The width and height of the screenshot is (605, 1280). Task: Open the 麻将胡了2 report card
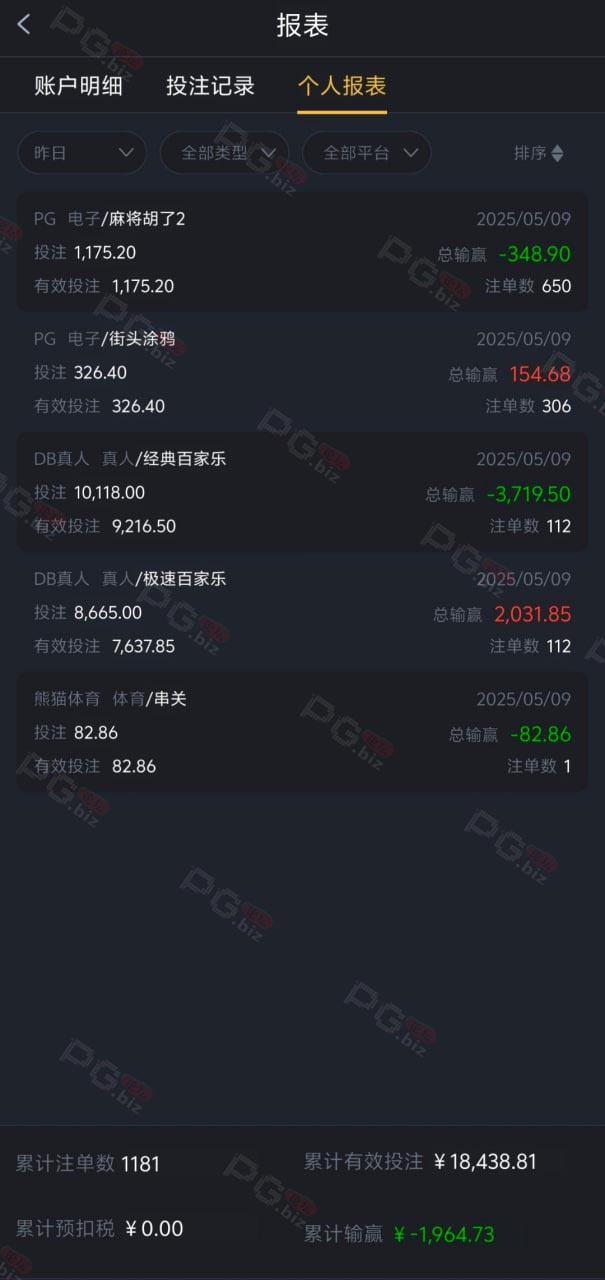coord(302,252)
